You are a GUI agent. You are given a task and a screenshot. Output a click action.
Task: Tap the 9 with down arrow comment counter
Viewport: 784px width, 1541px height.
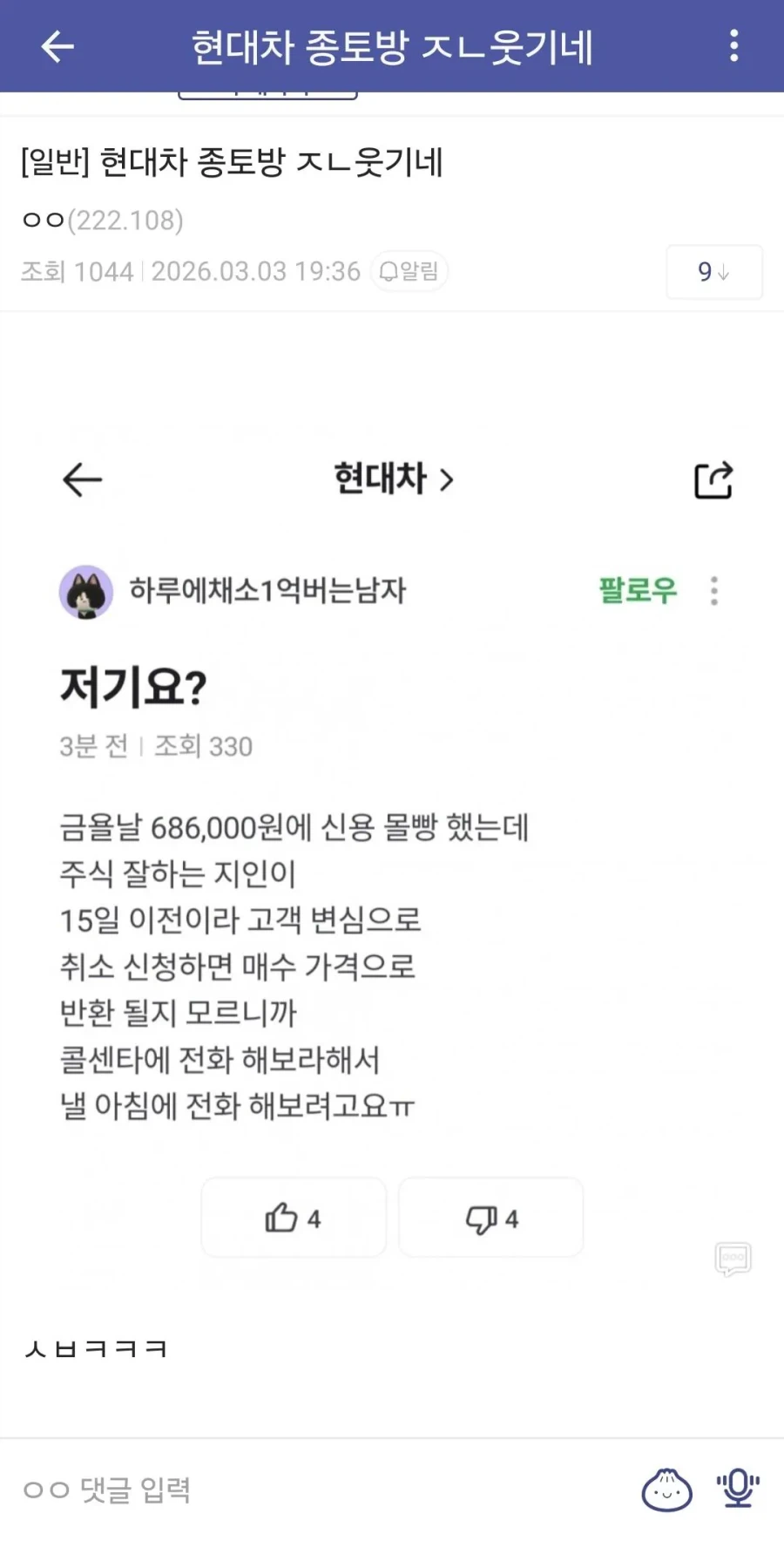click(x=713, y=272)
